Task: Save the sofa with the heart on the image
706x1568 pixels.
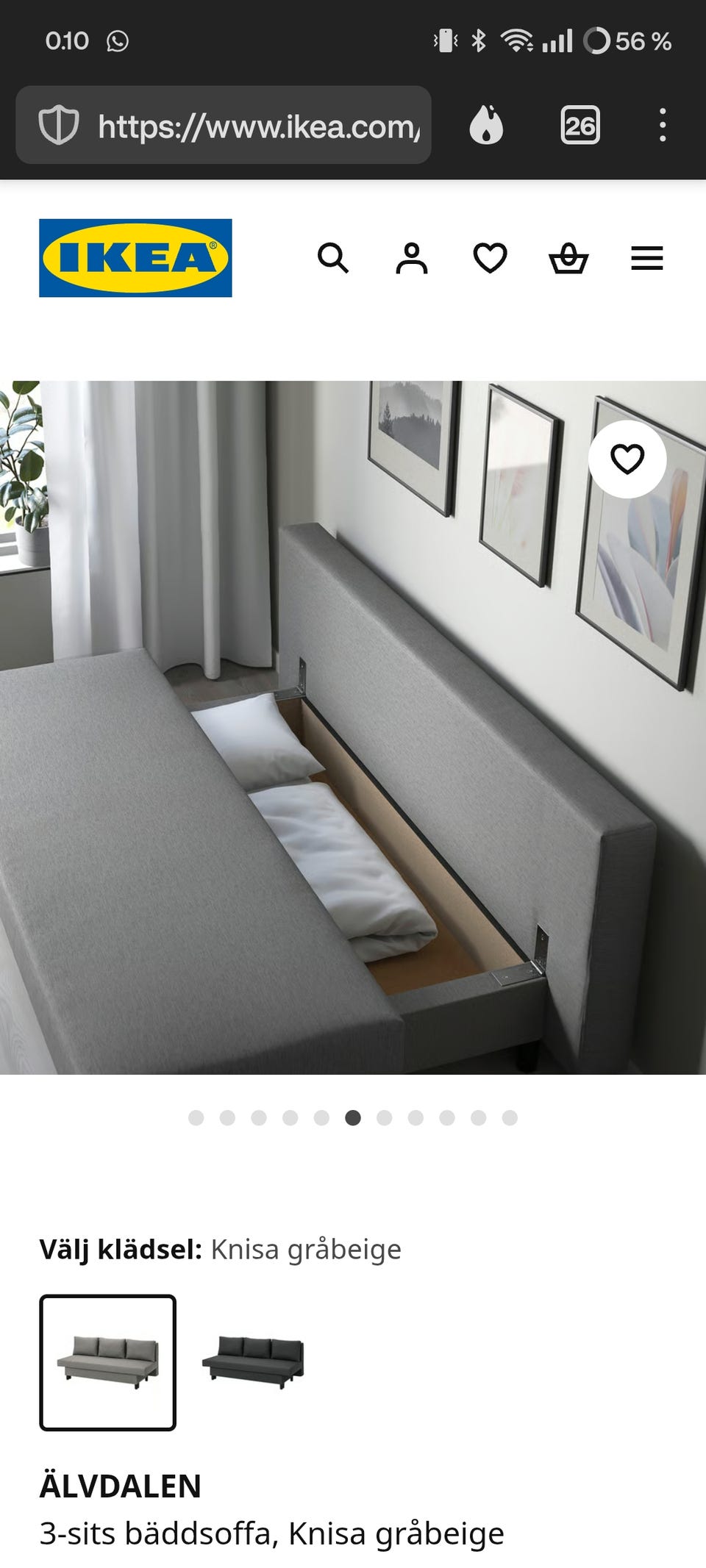Action: [627, 459]
